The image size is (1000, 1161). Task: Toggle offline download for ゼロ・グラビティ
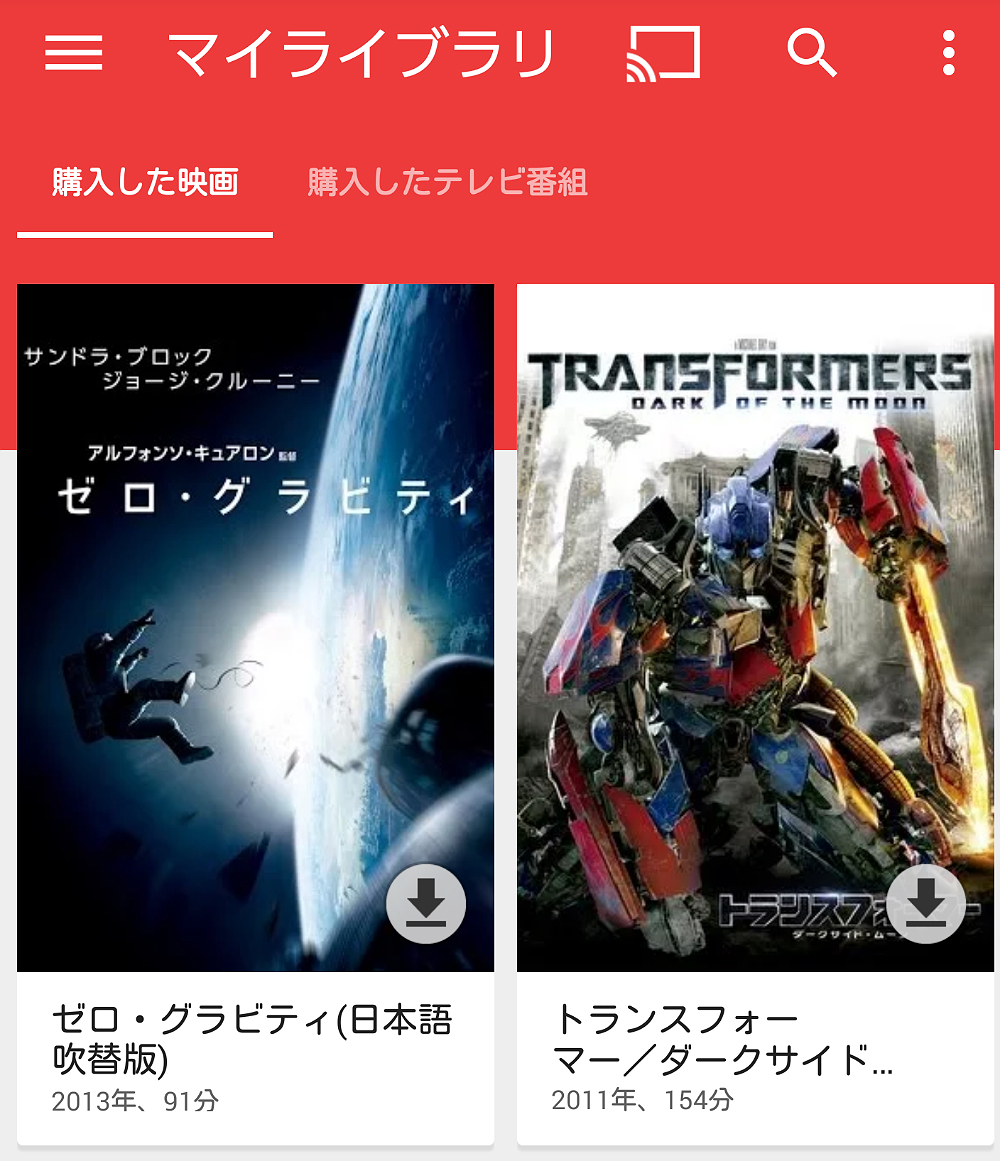pos(425,903)
